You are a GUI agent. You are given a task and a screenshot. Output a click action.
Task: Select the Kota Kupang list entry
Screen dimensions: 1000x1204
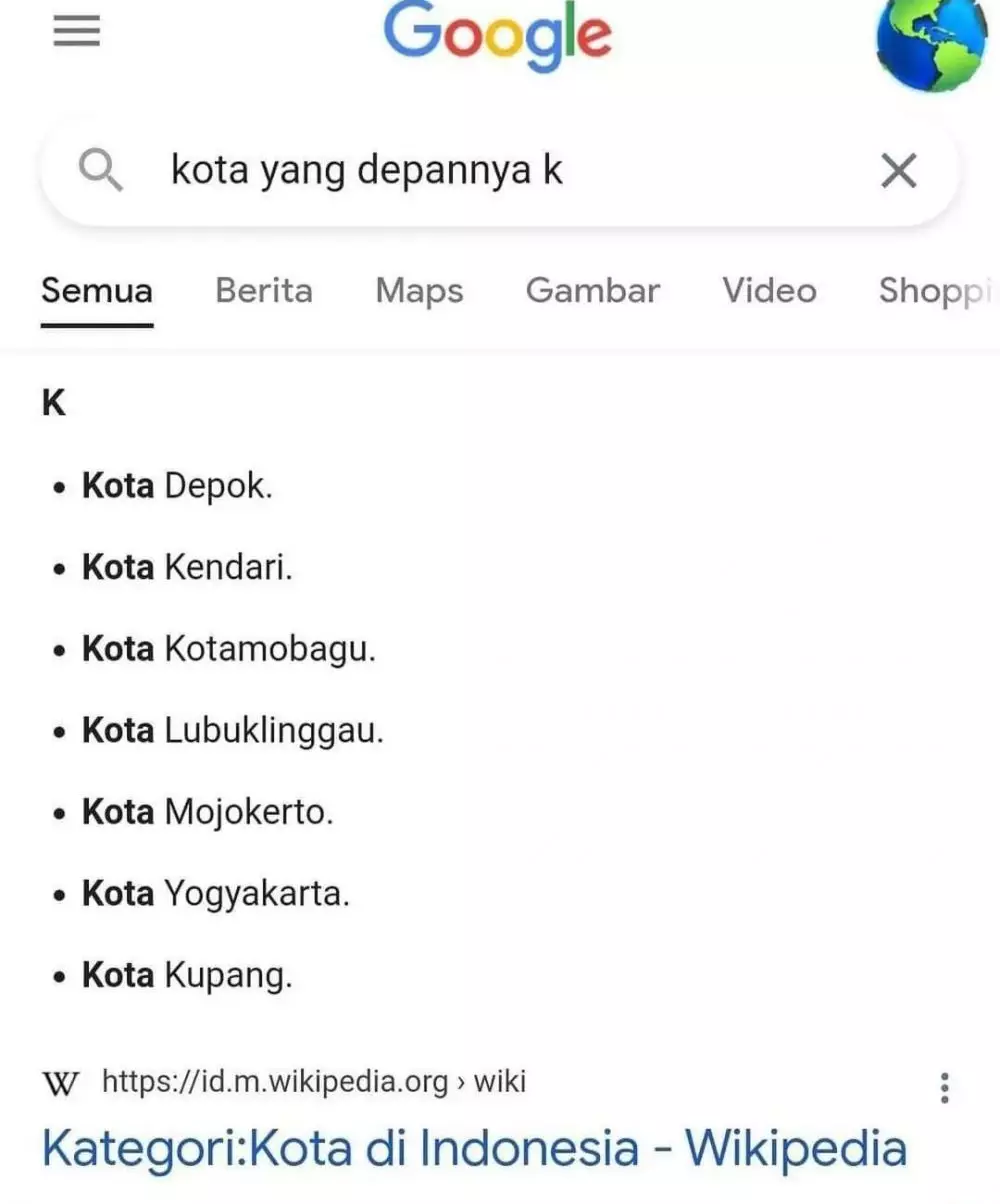coord(187,975)
